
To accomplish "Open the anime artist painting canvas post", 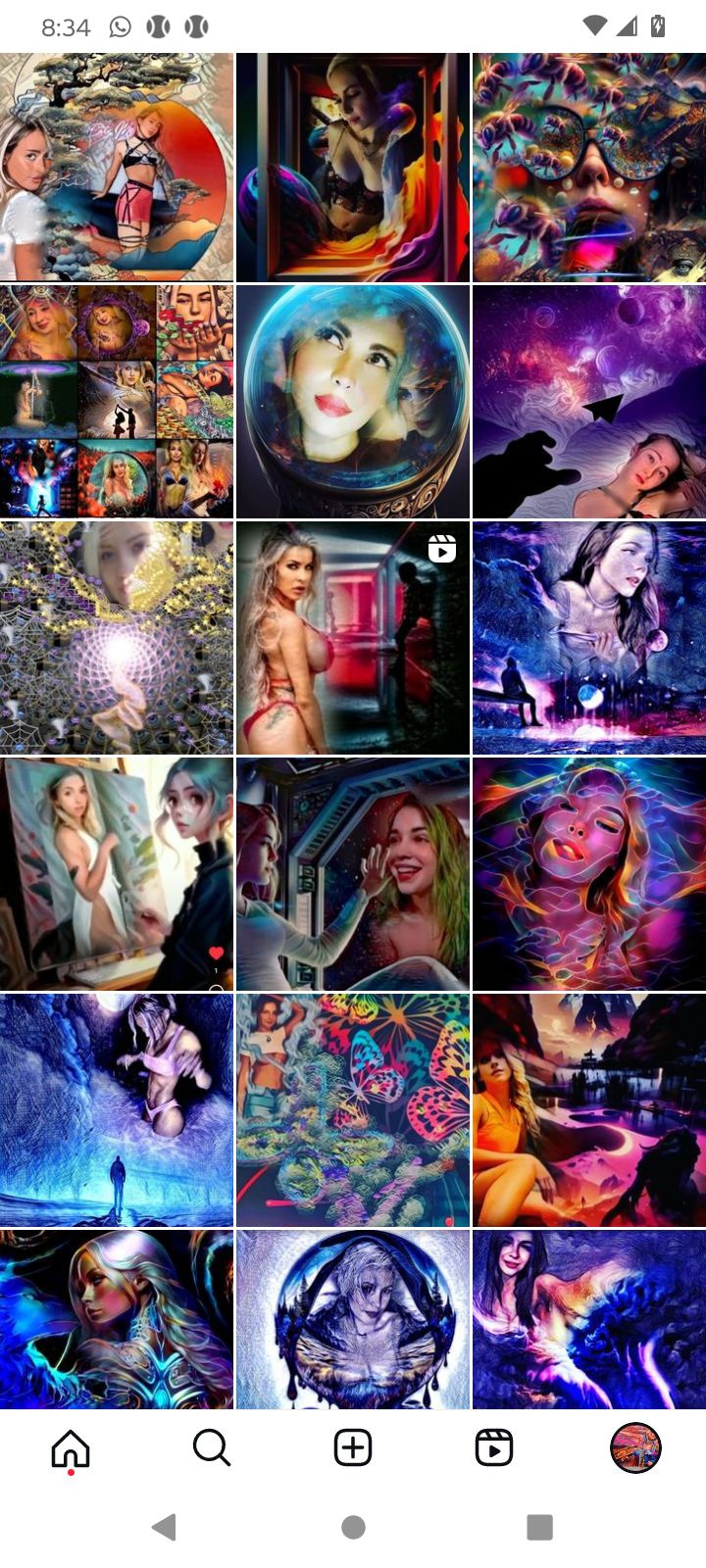I will [x=117, y=874].
